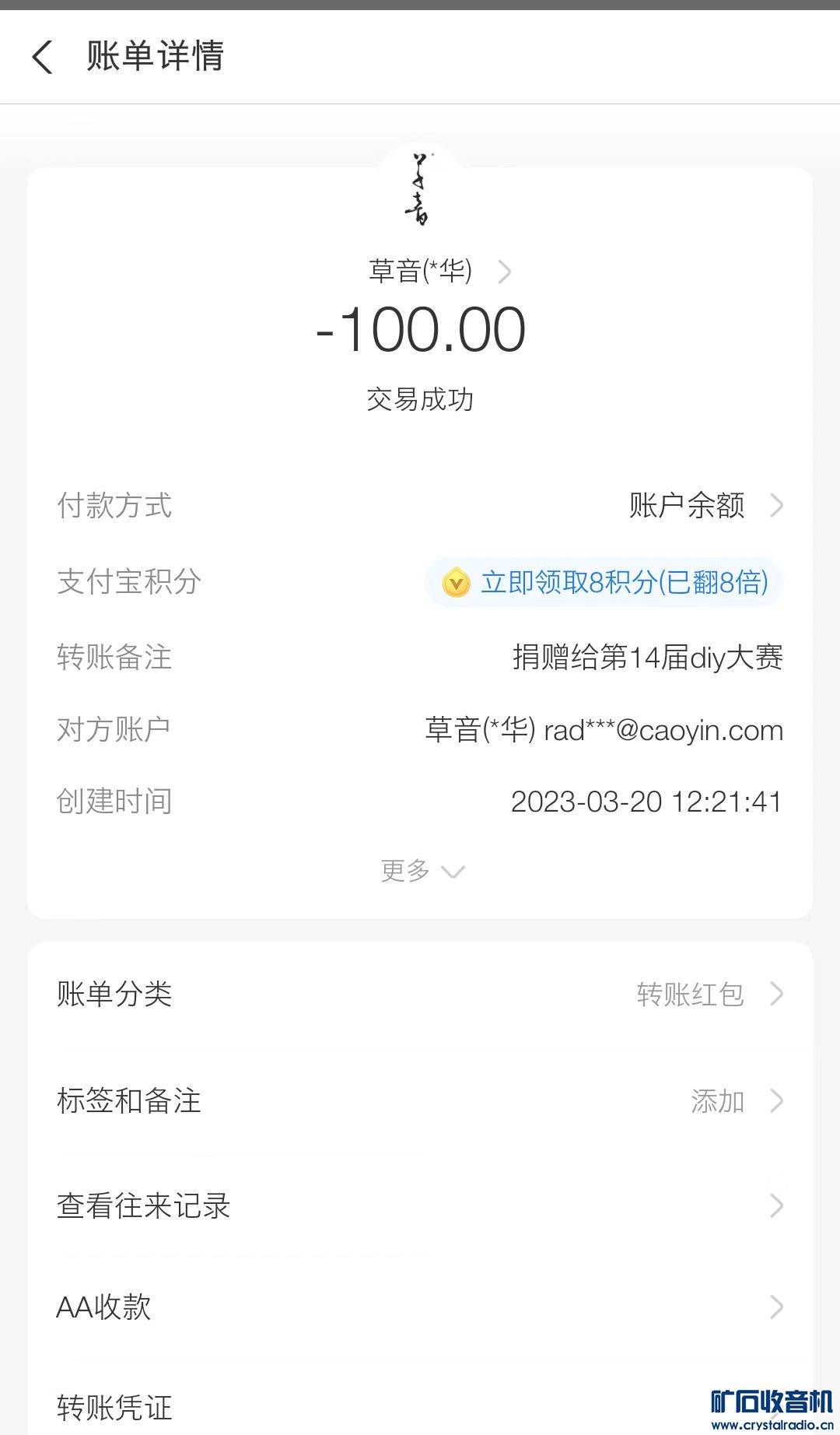840x1435 pixels.
Task: Change 账单分类 category
Action: pyautogui.click(x=420, y=994)
